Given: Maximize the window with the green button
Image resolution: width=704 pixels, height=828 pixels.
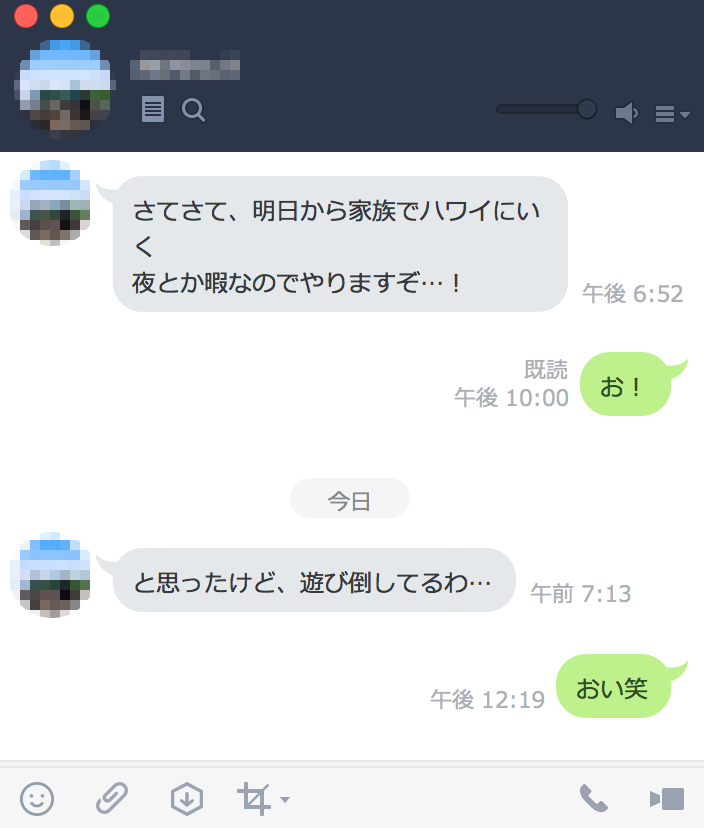Looking at the screenshot, I should 98,16.
